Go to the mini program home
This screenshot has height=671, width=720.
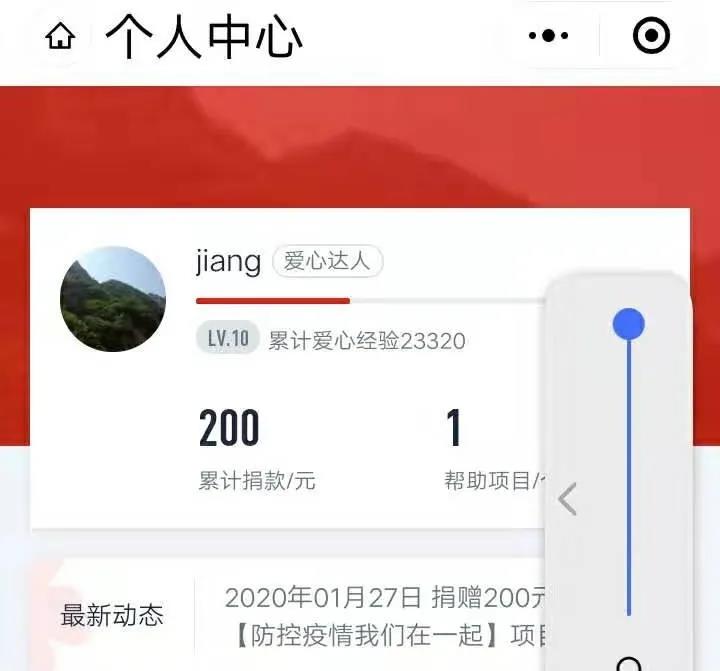click(x=61, y=37)
